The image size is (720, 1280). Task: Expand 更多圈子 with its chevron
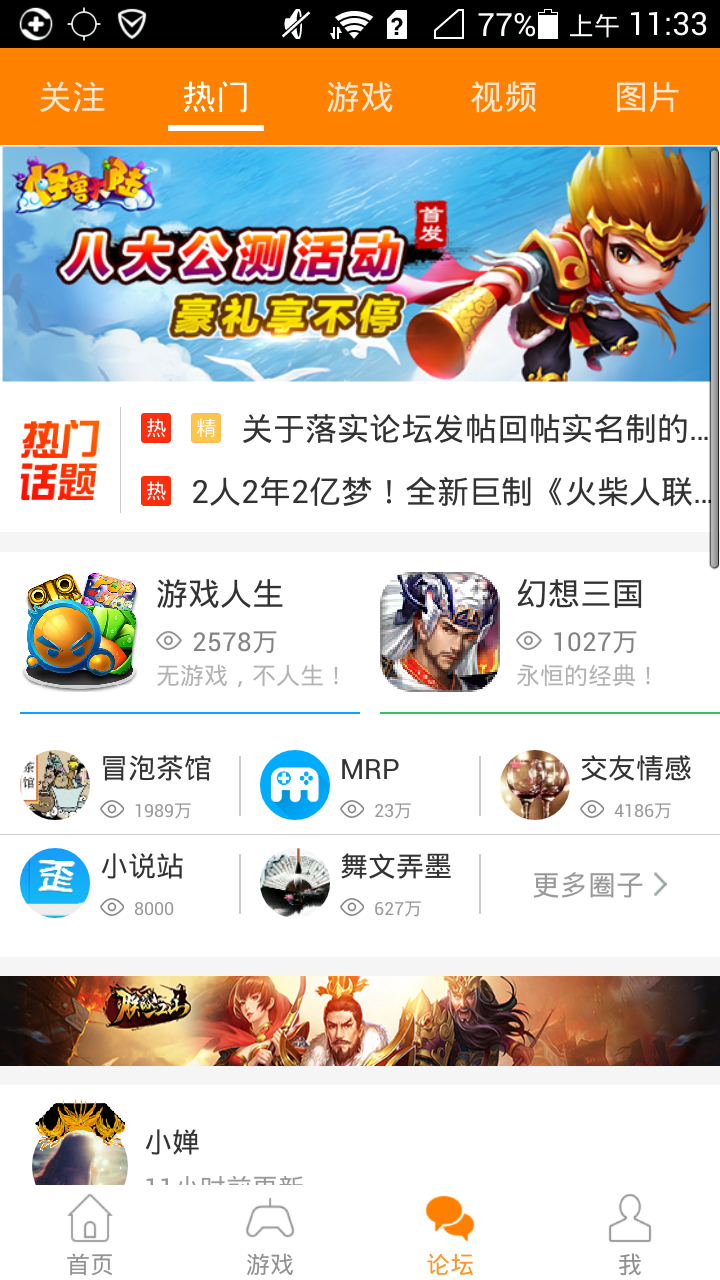pyautogui.click(x=598, y=883)
